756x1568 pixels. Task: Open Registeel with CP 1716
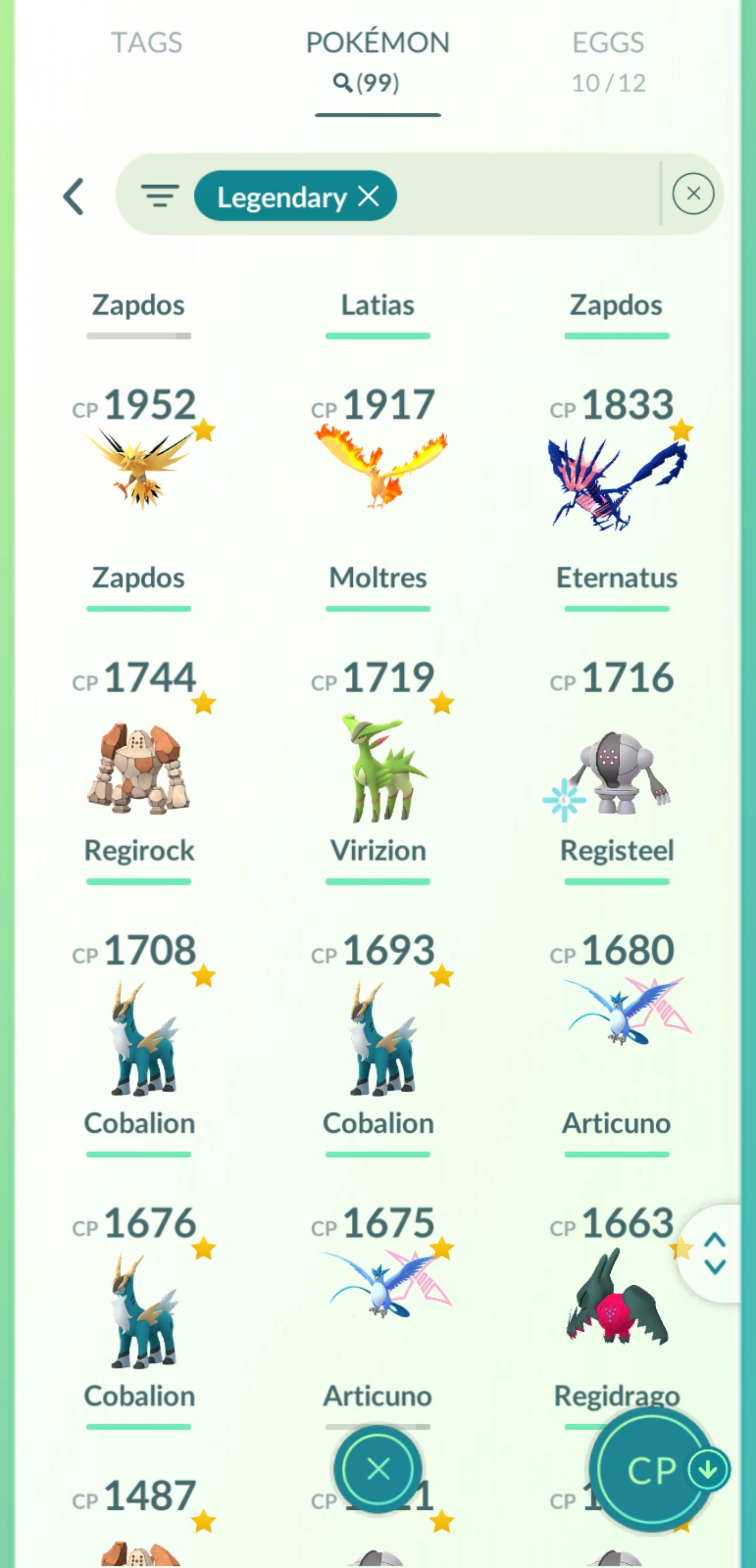[x=616, y=770]
